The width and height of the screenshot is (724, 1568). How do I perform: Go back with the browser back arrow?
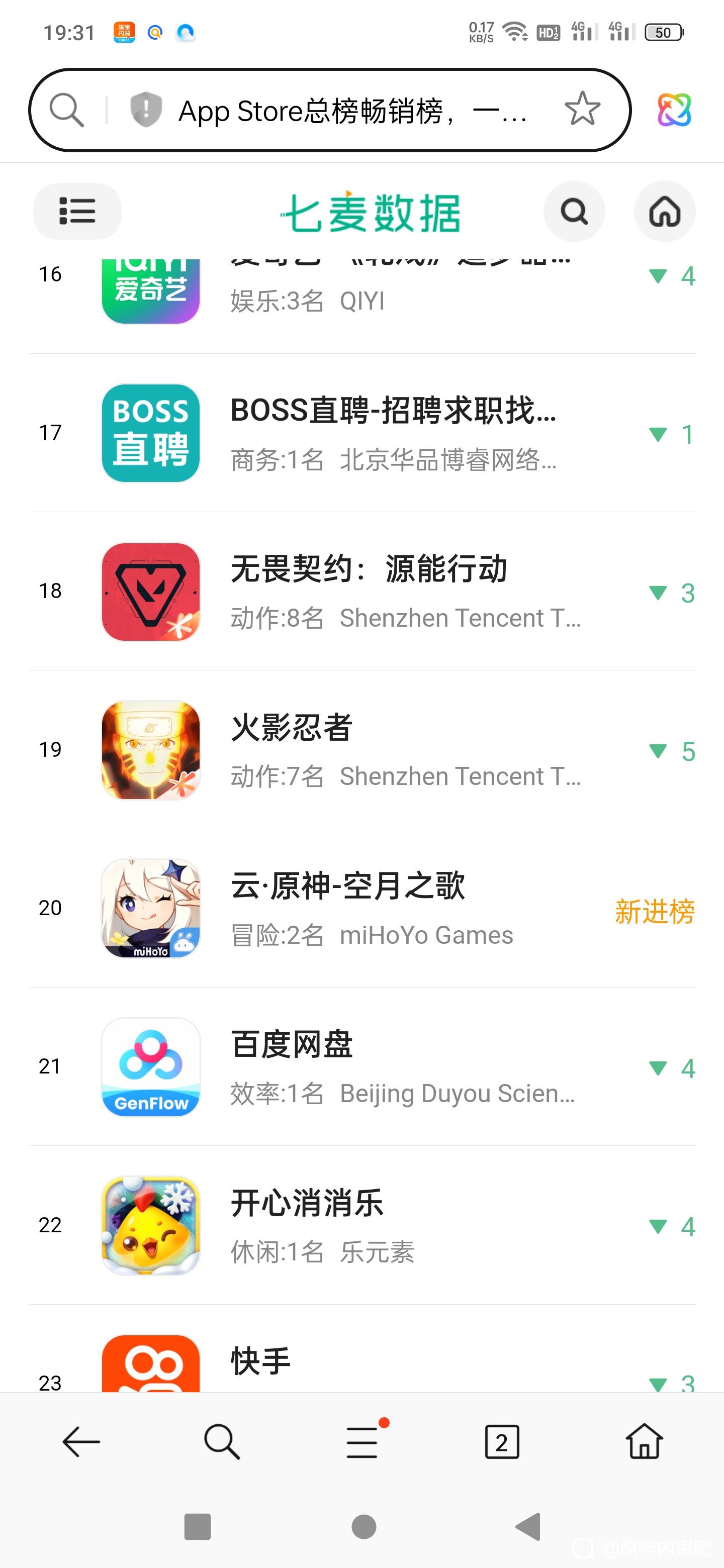point(81,1441)
